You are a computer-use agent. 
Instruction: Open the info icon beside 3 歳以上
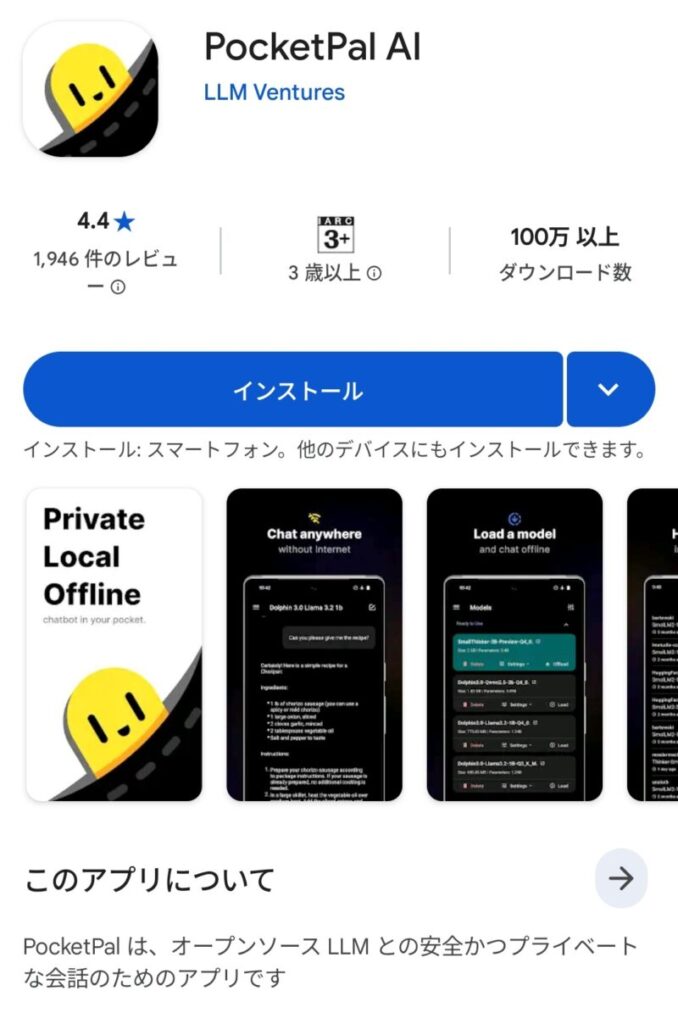tap(374, 273)
